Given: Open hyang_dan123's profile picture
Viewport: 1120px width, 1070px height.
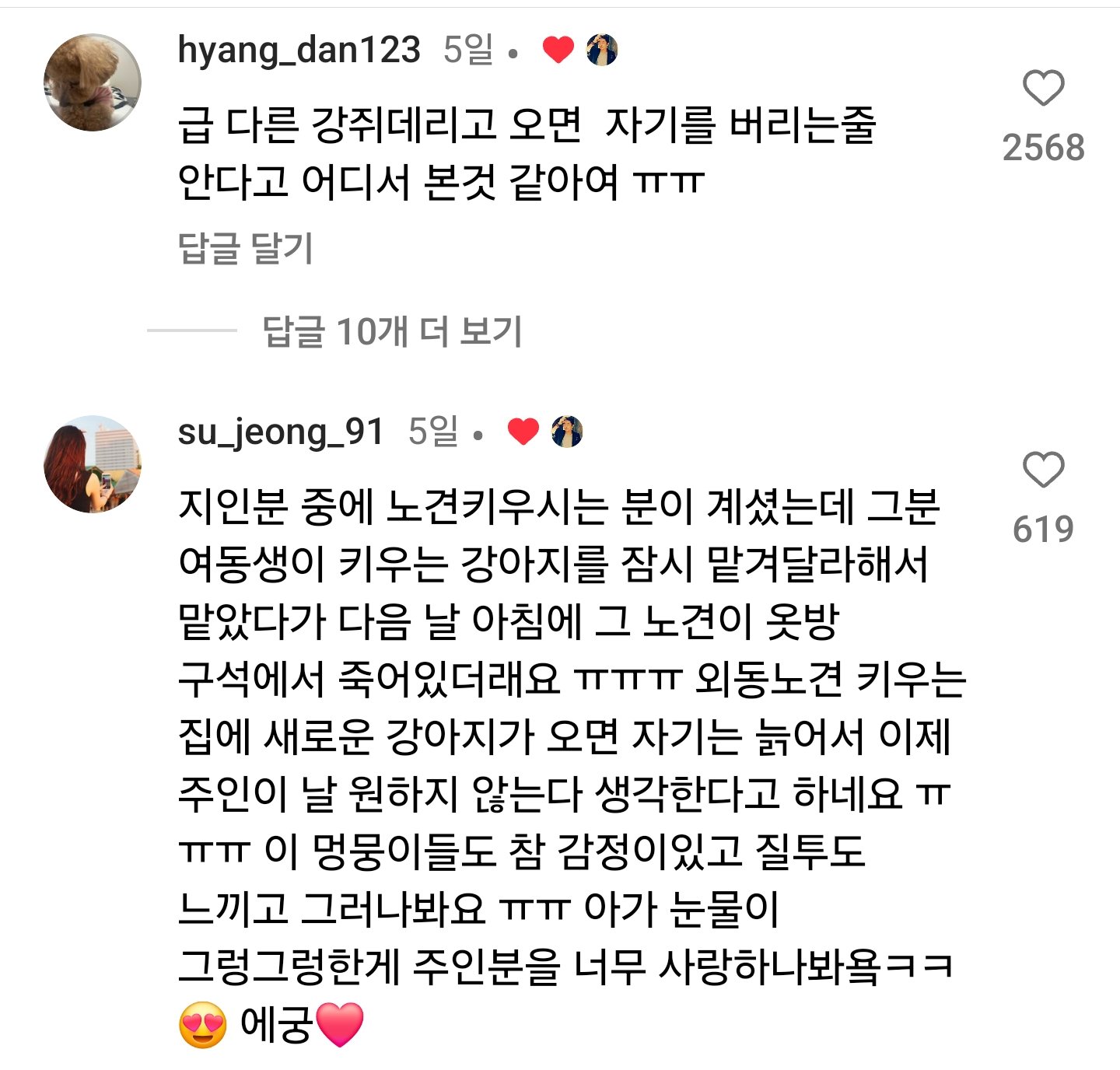Looking at the screenshot, I should [93, 82].
